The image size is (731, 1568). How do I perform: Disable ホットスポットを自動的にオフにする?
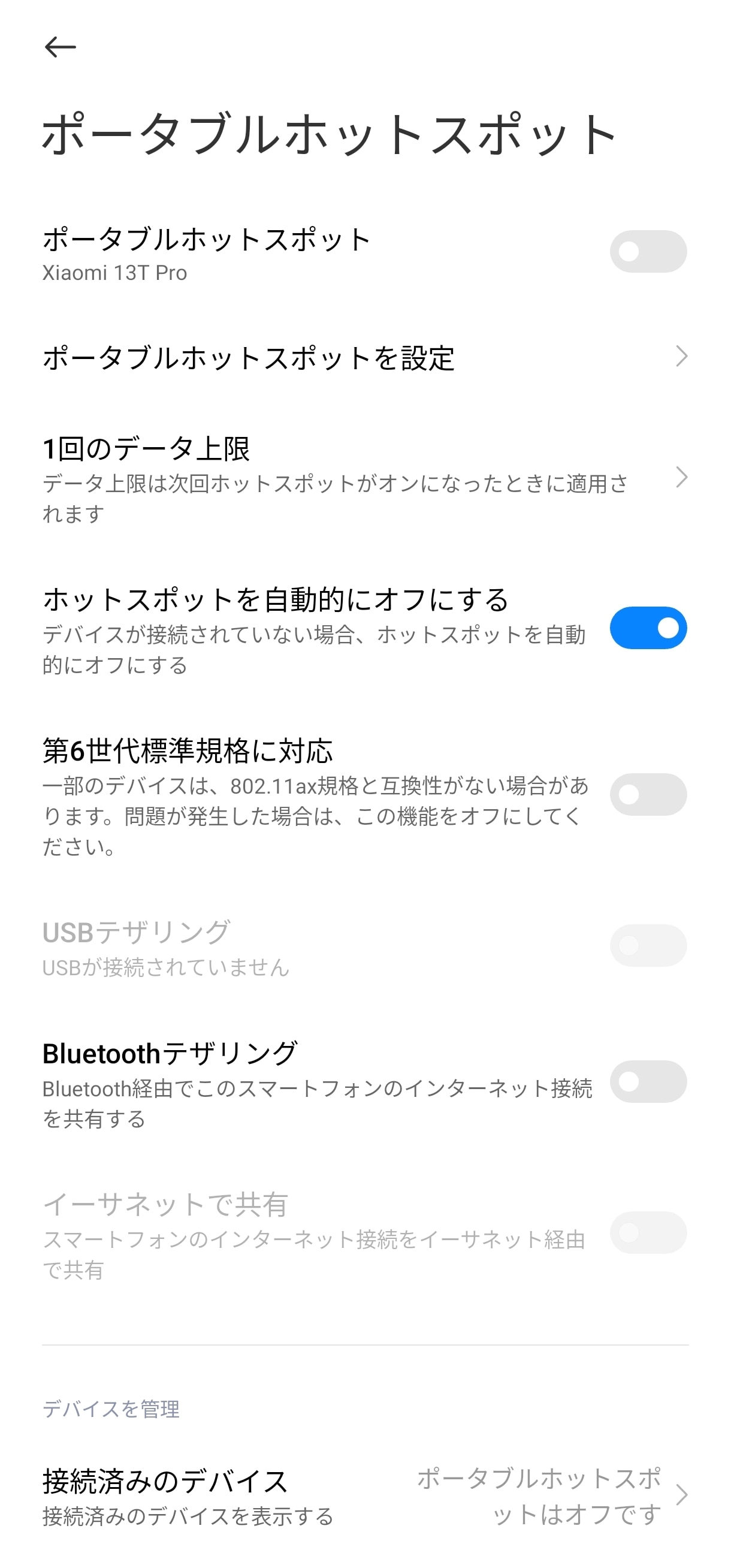tap(648, 628)
